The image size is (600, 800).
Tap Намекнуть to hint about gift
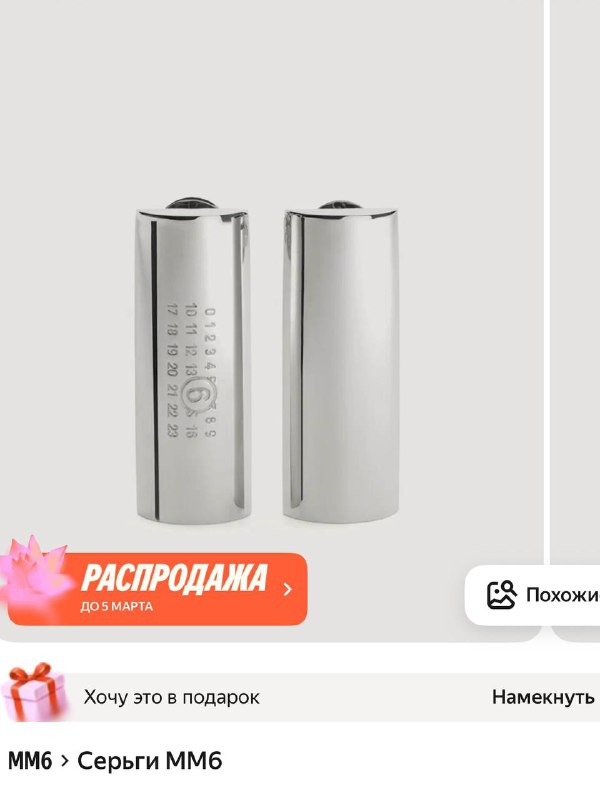[x=542, y=697]
